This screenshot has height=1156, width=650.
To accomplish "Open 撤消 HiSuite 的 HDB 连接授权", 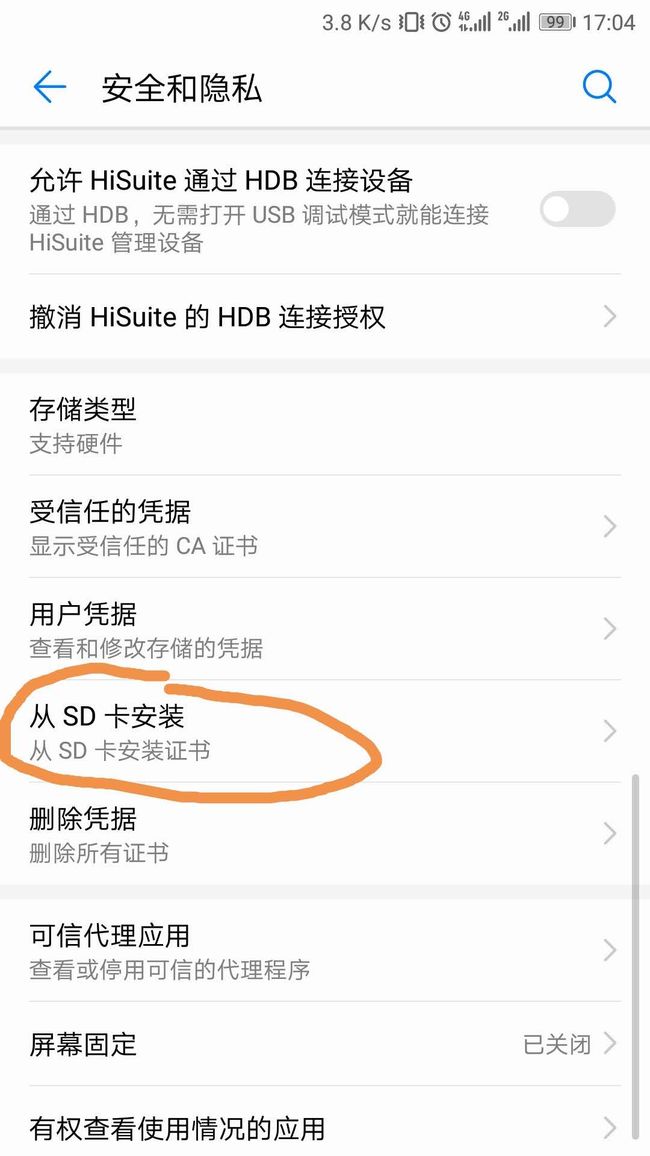I will [325, 317].
